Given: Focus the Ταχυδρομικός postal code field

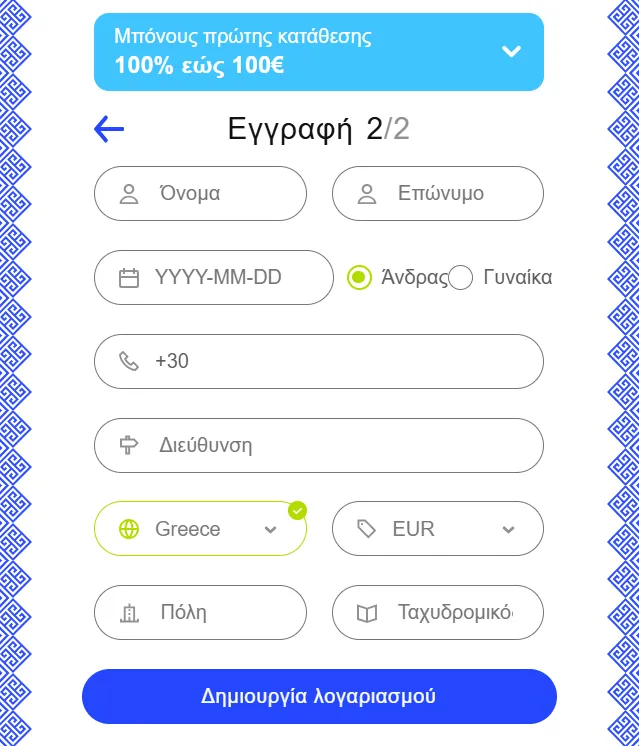Looking at the screenshot, I should [x=453, y=613].
